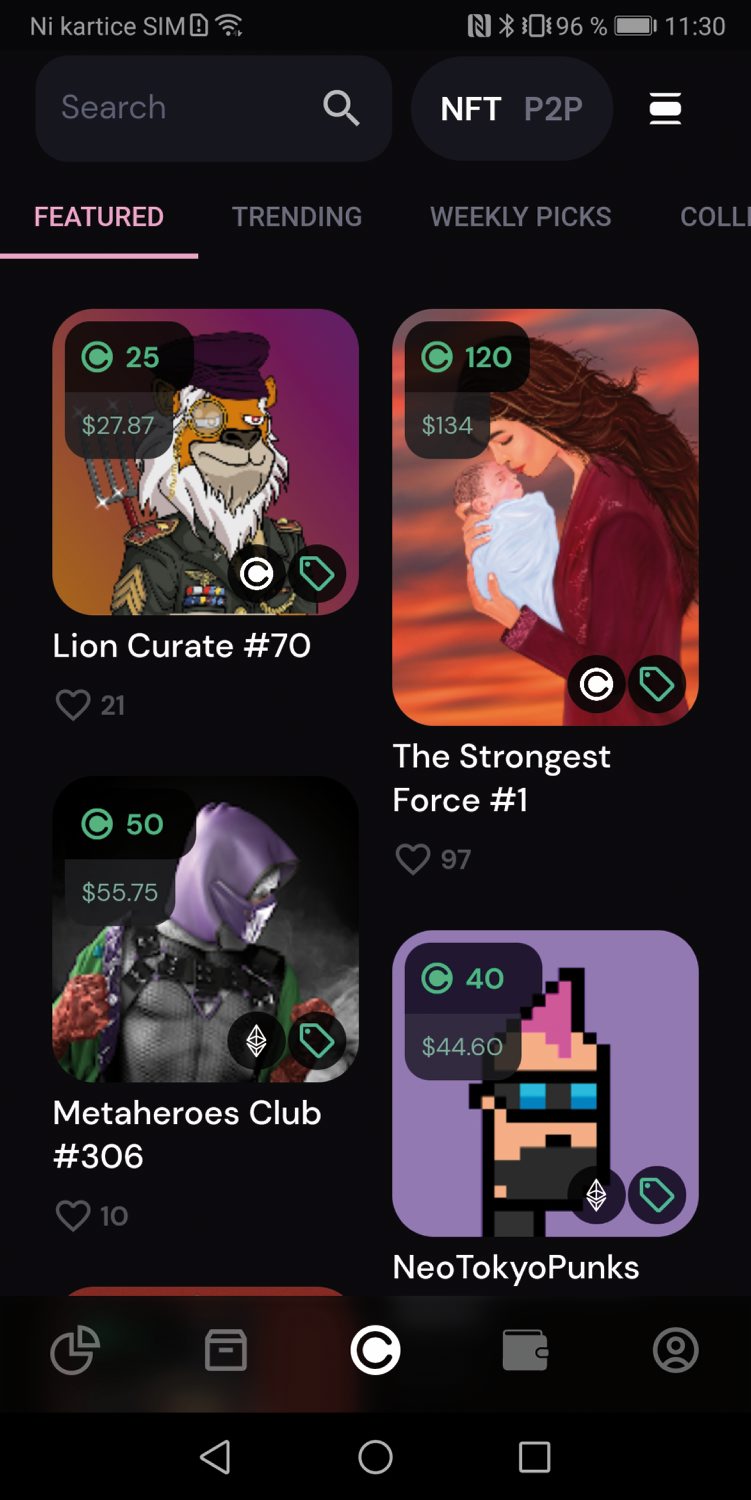This screenshot has width=751, height=1500.
Task: Open the profile tab
Action: click(x=675, y=1350)
